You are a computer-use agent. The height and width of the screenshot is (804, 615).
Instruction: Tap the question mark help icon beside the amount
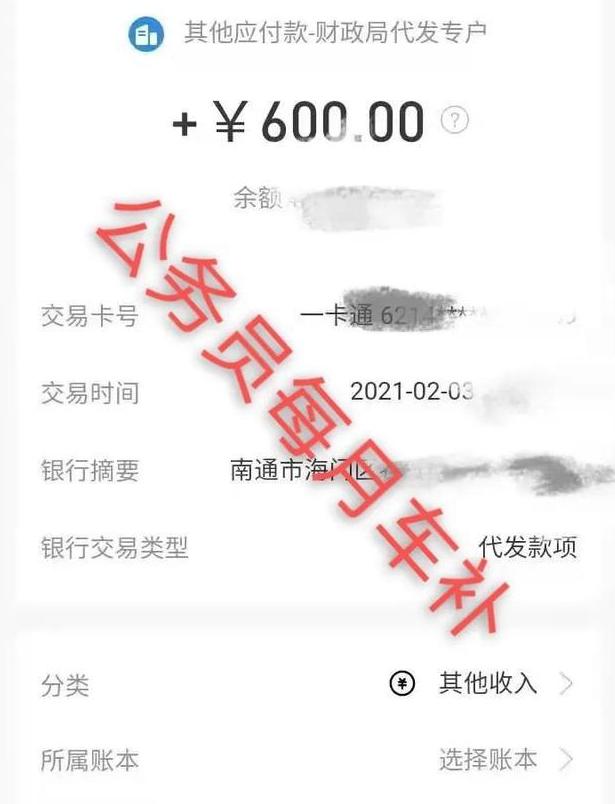(455, 121)
